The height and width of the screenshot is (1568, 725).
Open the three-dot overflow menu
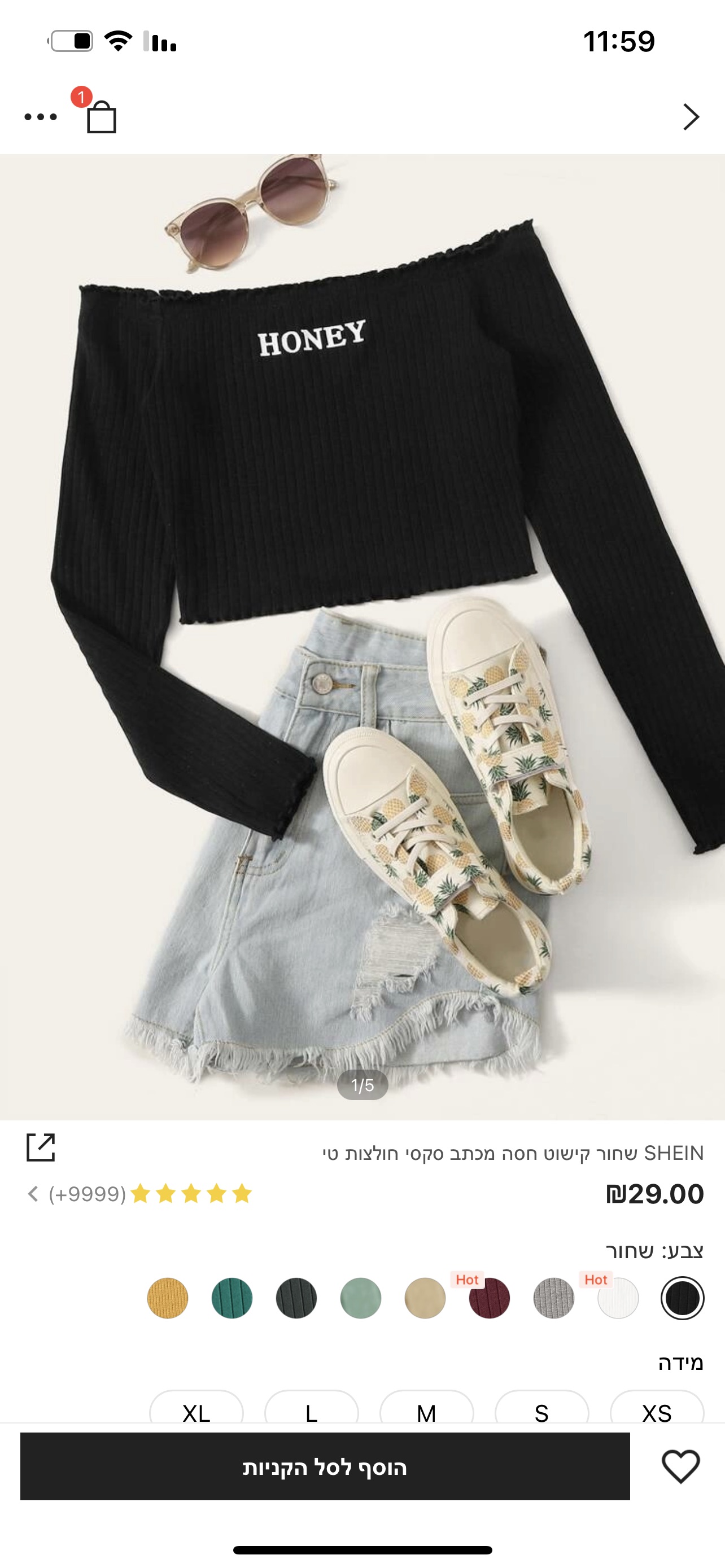coord(40,117)
